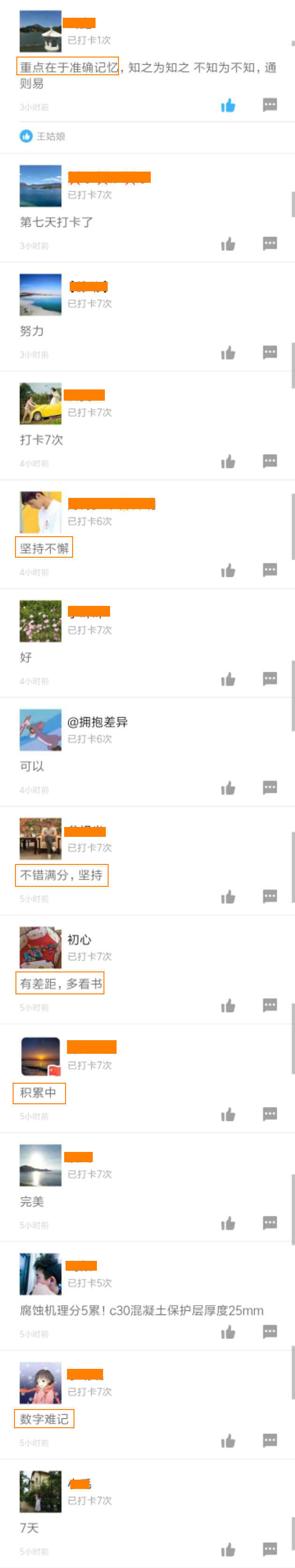Open the avatar of user 初心
The width and height of the screenshot is (295, 1568).
click(x=40, y=948)
